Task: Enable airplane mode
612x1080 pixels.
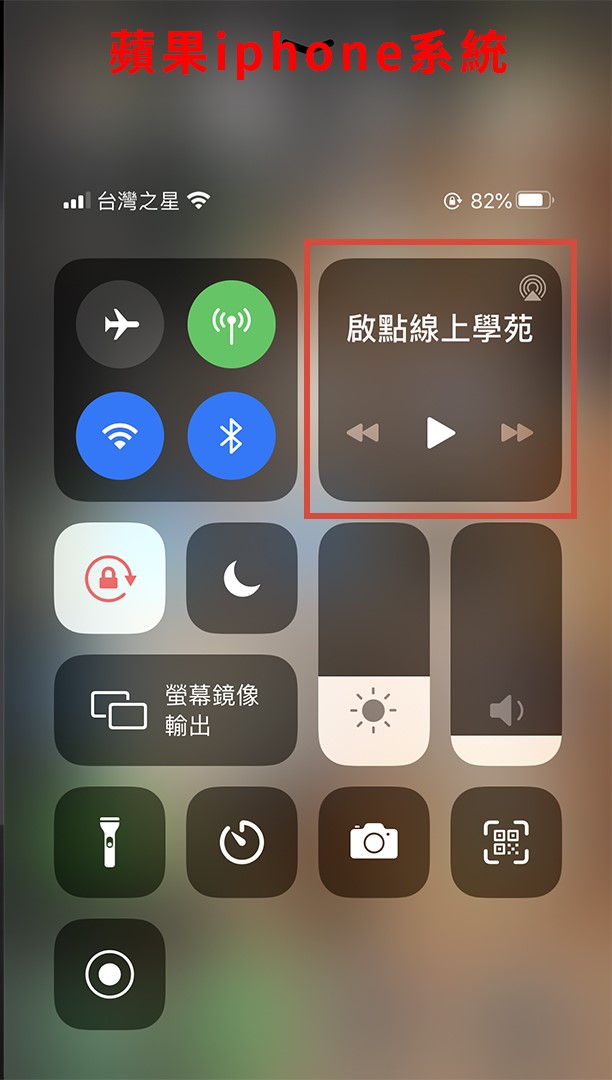Action: tap(120, 324)
